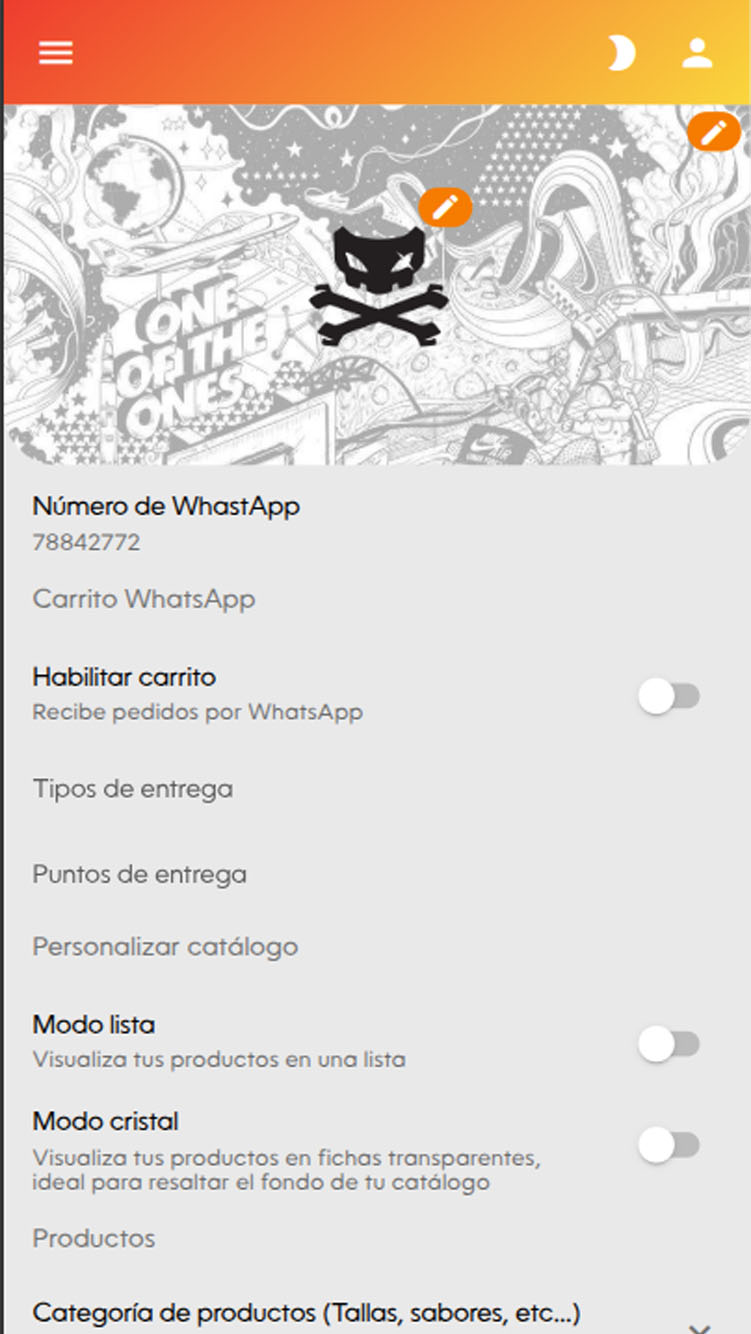Open the user profile icon
751x1334 pixels.
click(697, 53)
